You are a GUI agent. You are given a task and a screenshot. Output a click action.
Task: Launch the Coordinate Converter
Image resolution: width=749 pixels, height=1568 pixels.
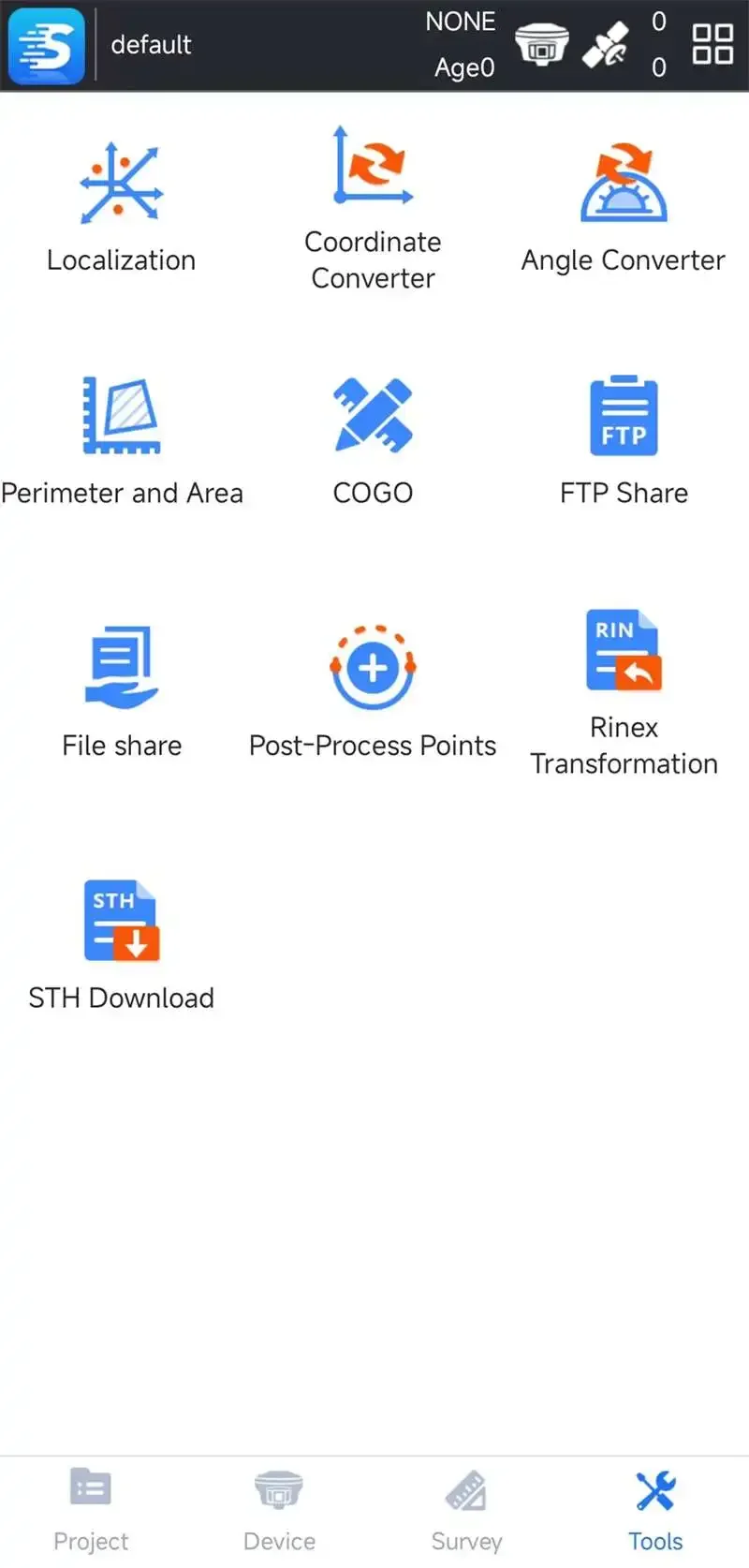coord(373,208)
